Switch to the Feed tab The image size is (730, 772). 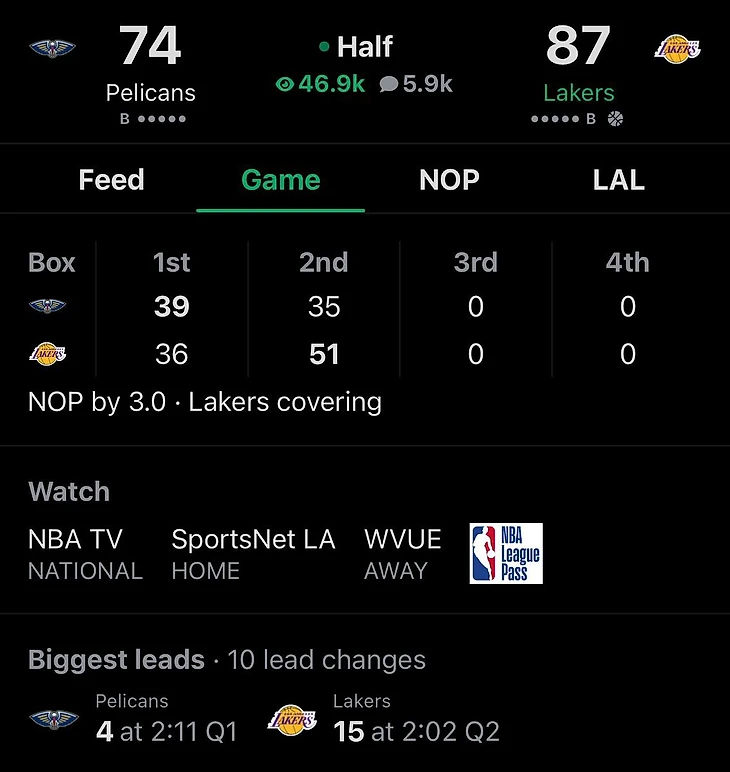(x=111, y=180)
